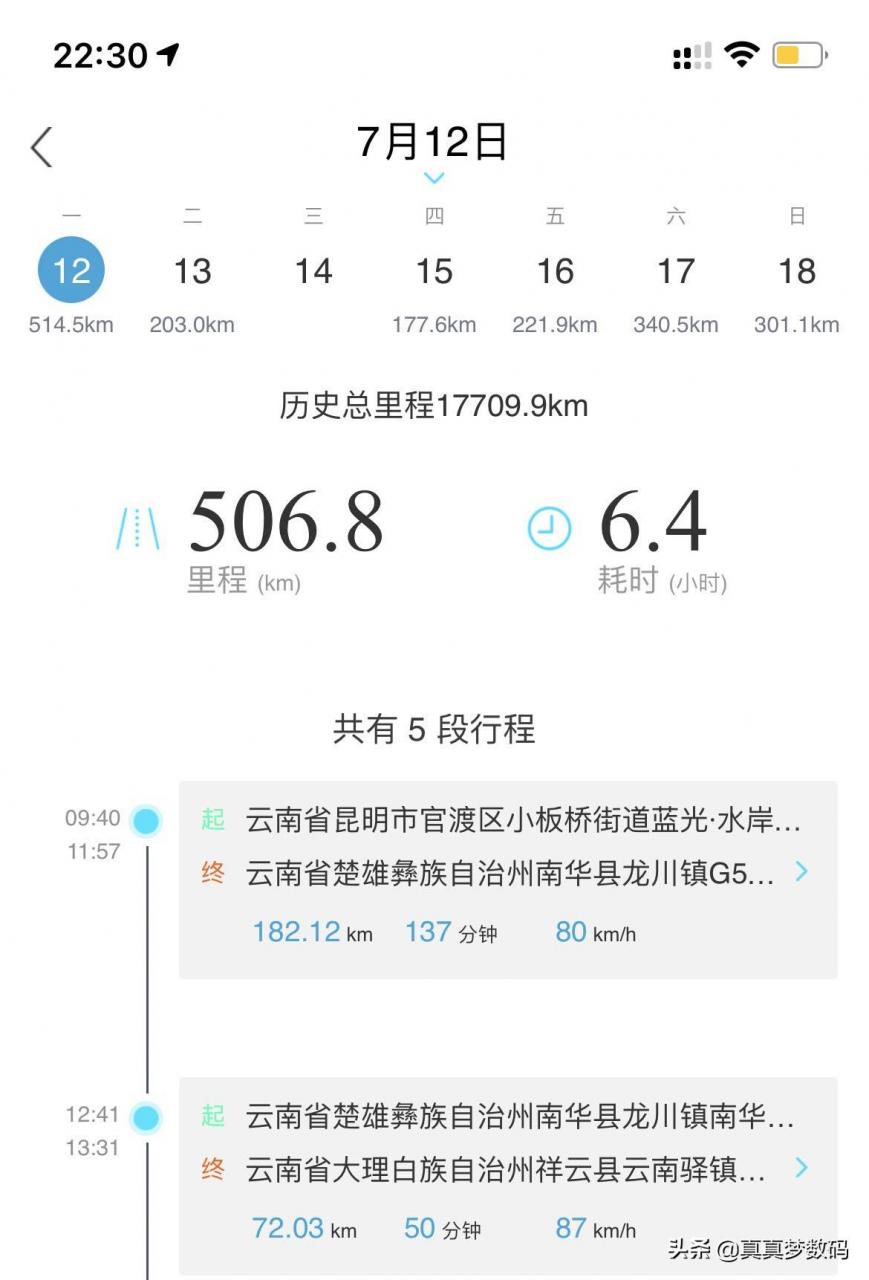869x1280 pixels.
Task: Tap the blue timeline dot at 09:40
Action: [146, 819]
